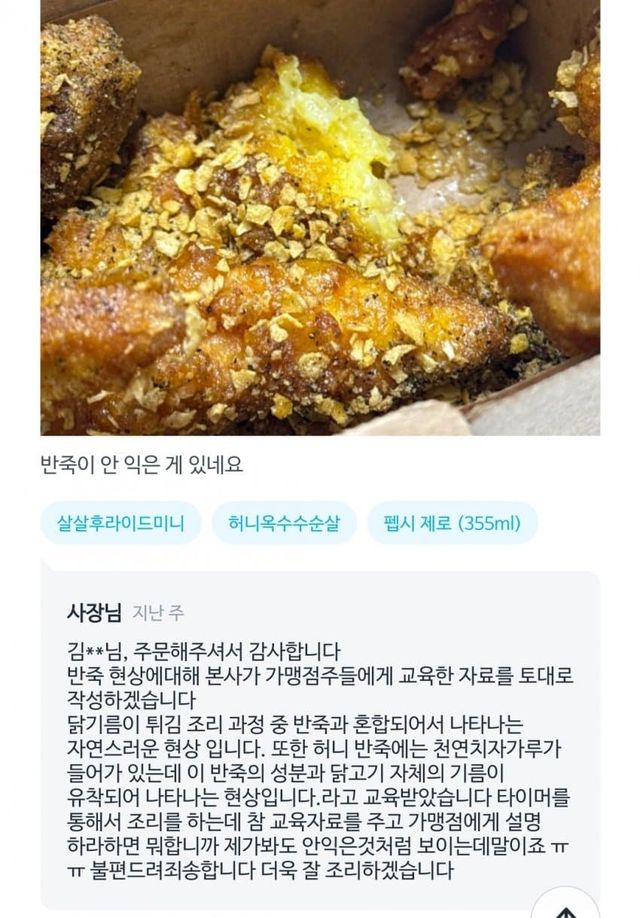Tap the 허니옥수수순살 menu chip

coord(284,523)
